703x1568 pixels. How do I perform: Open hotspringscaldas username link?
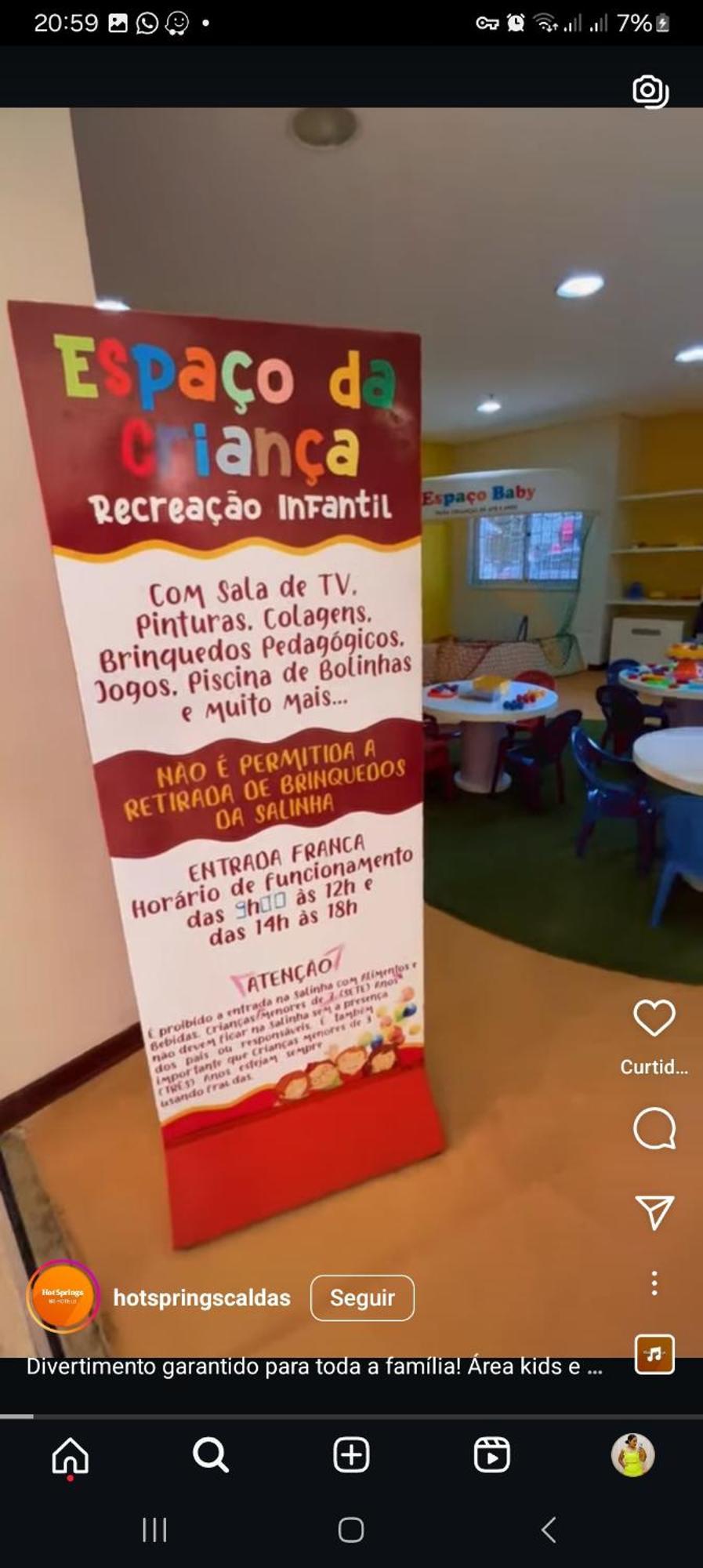201,1298
